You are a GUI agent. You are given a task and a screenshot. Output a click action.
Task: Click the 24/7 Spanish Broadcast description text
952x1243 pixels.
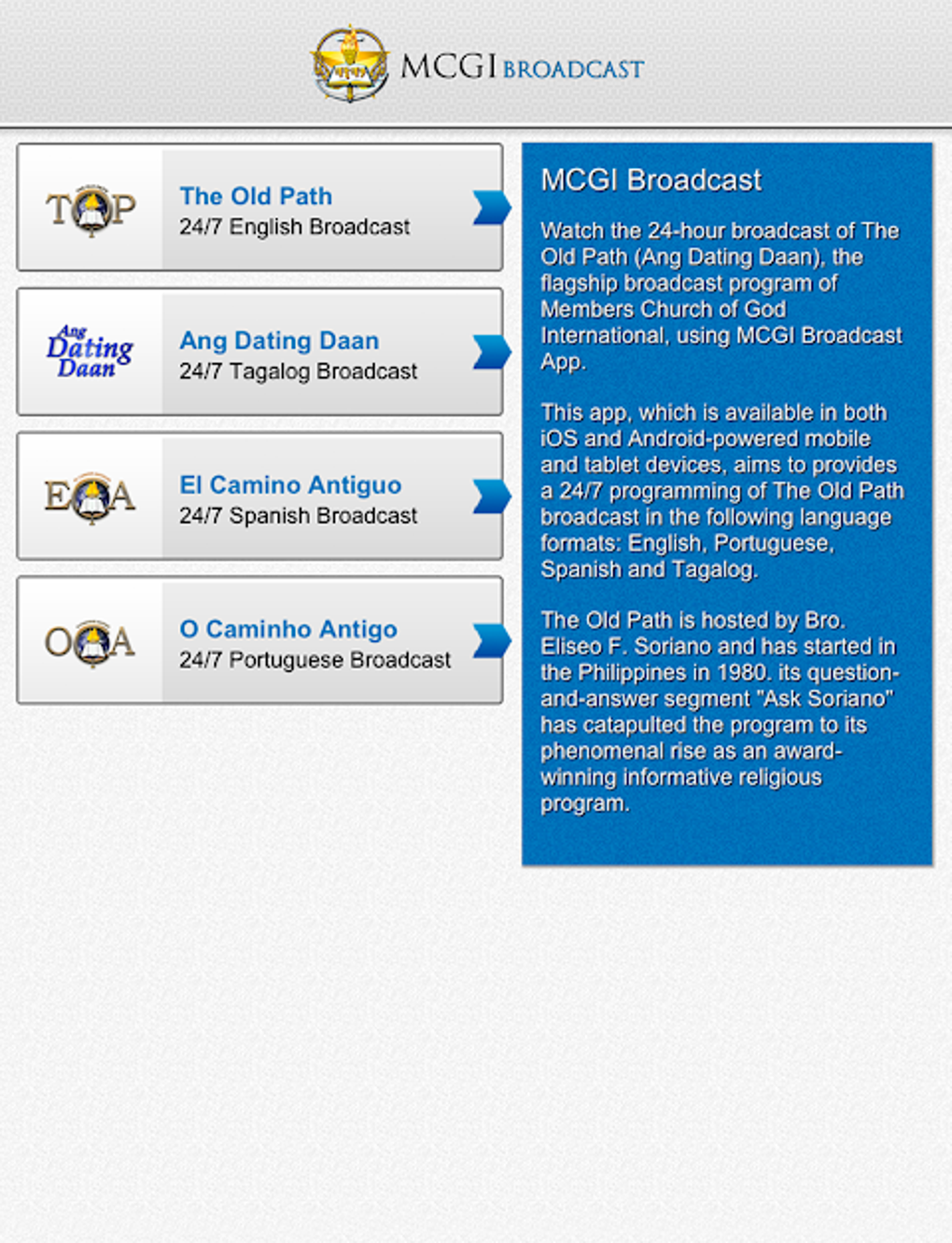(299, 515)
